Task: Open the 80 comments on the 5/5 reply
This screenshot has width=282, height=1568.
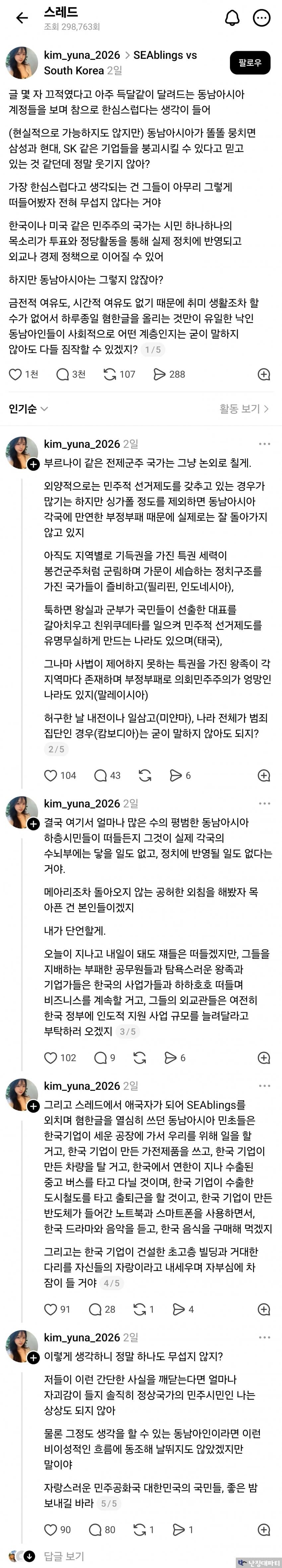Action: (96, 1529)
